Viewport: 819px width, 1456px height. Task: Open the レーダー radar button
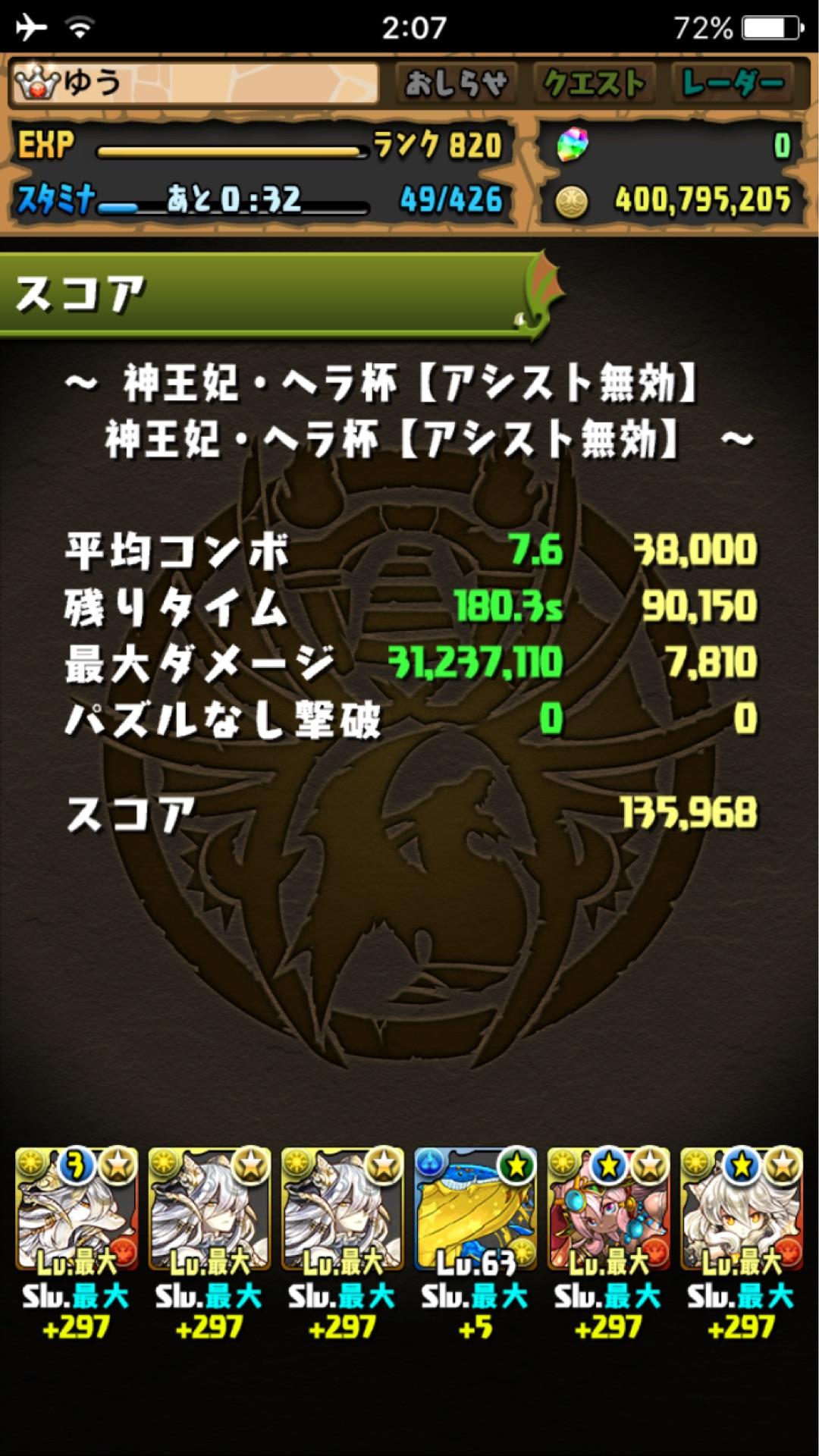point(733,83)
